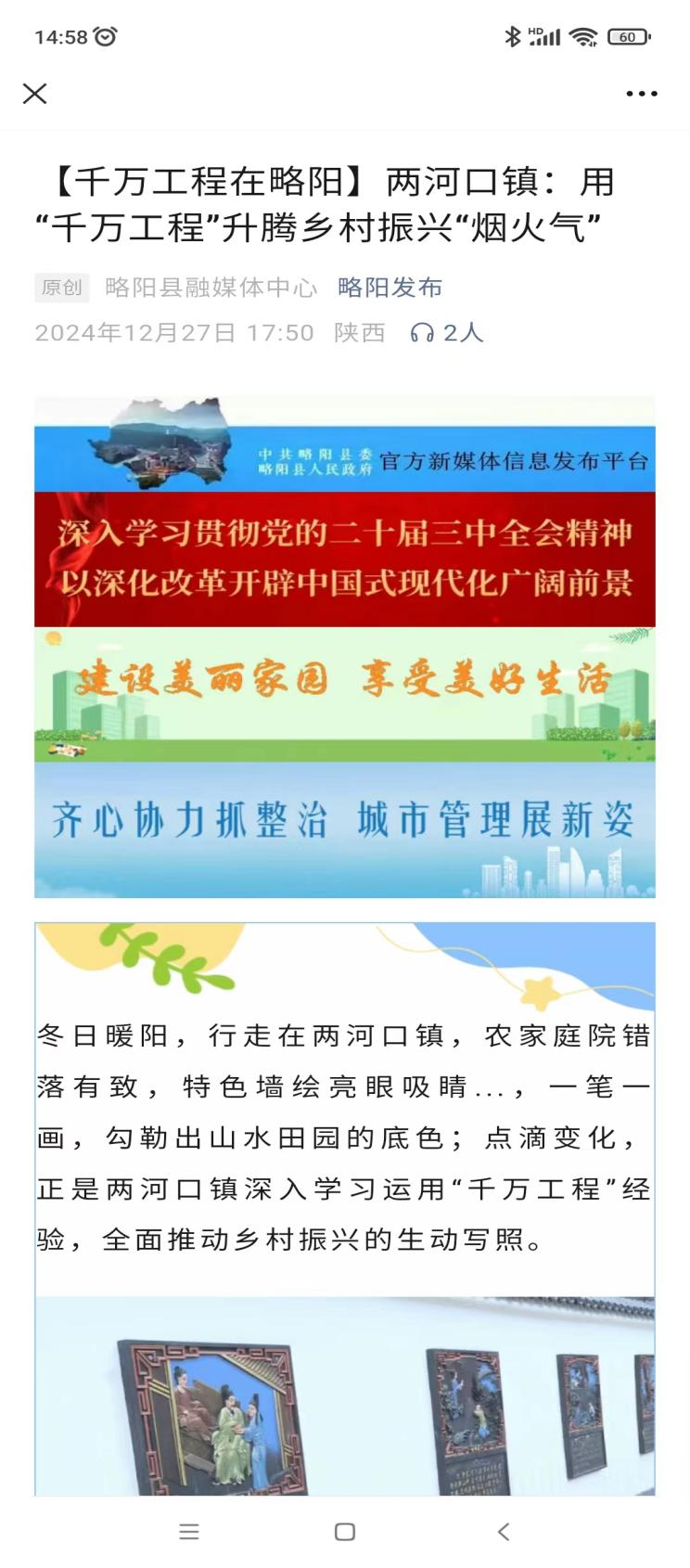690x1568 pixels.
Task: Go back with system back button
Action: click(x=503, y=1532)
